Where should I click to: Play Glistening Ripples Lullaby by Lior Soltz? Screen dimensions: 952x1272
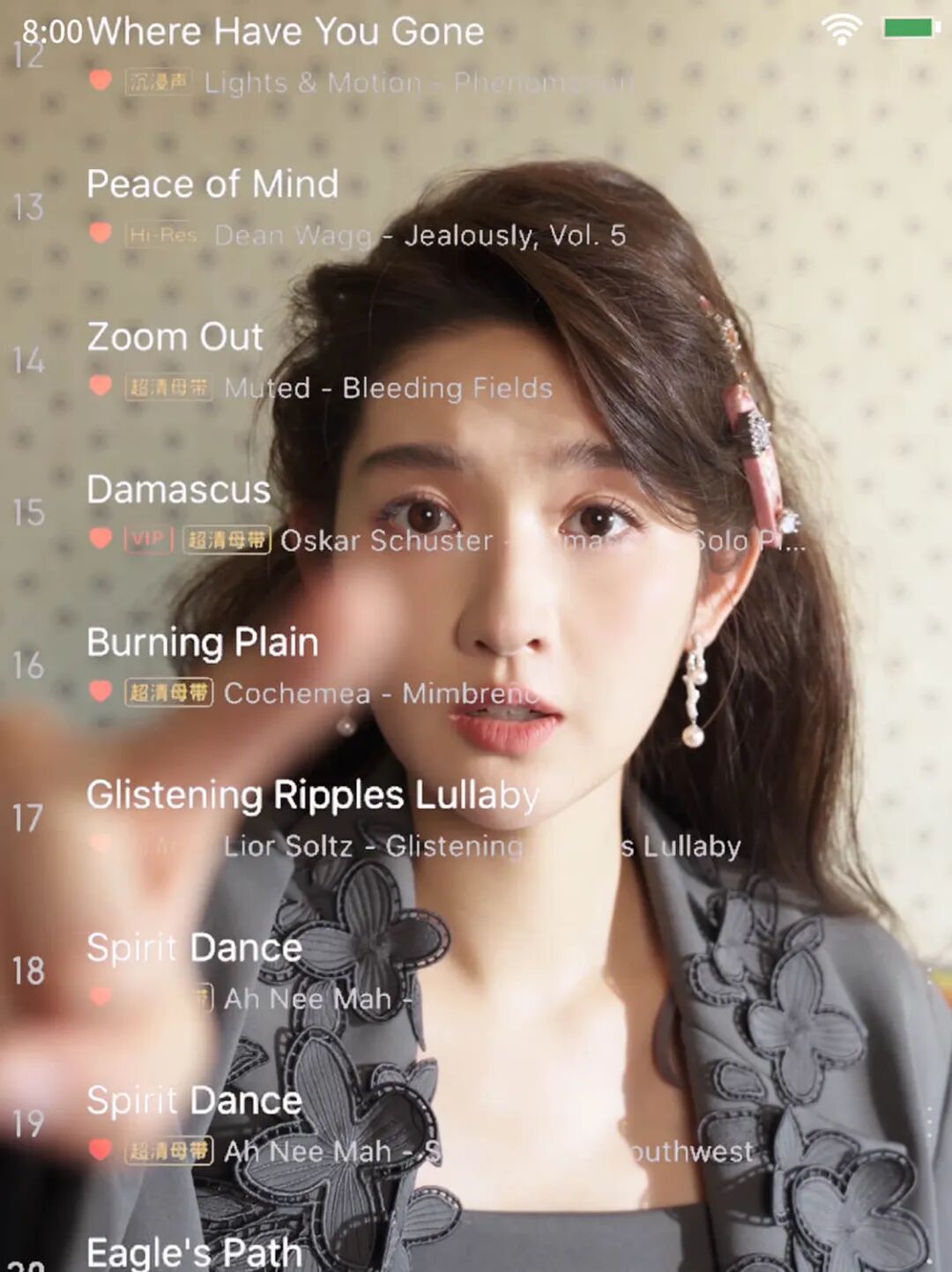click(476, 818)
